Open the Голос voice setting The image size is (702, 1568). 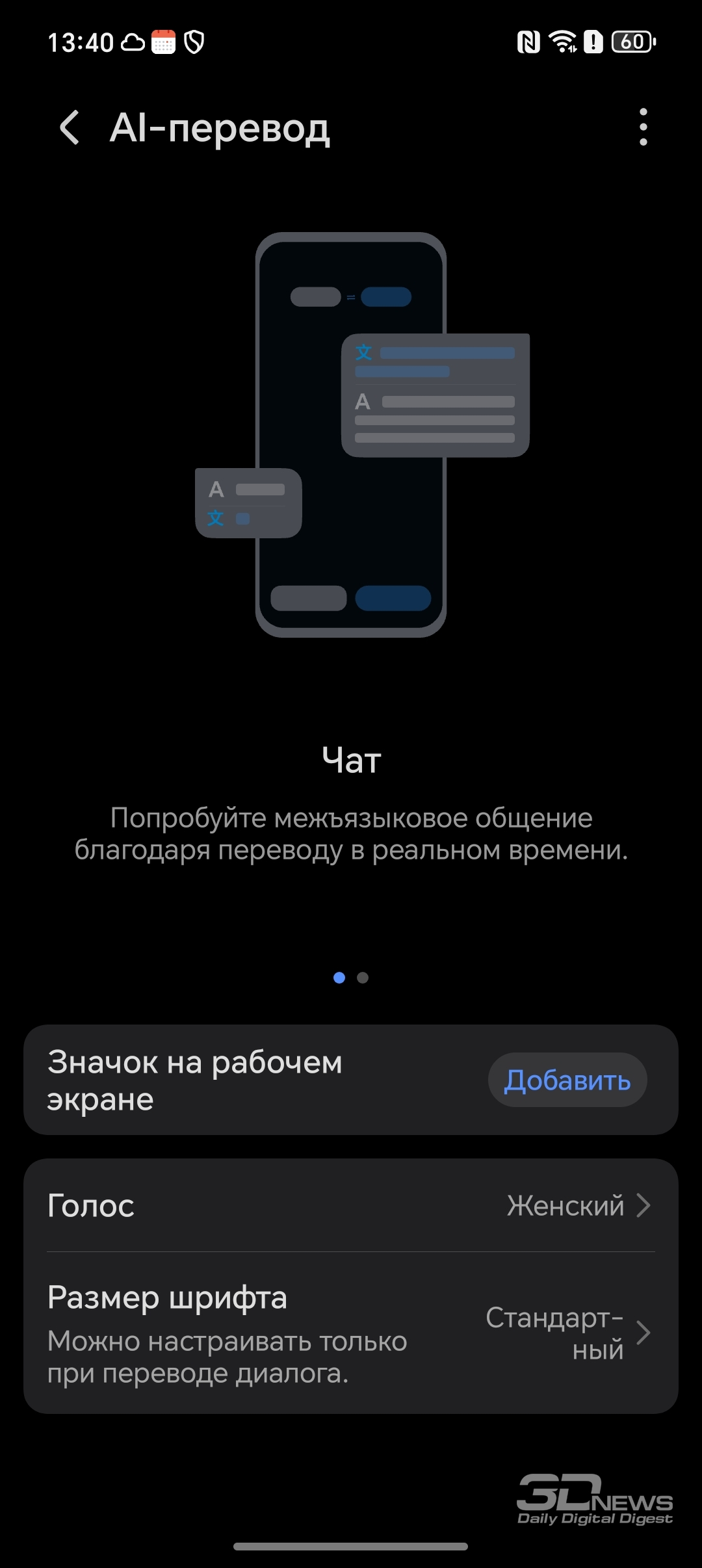tap(351, 1205)
